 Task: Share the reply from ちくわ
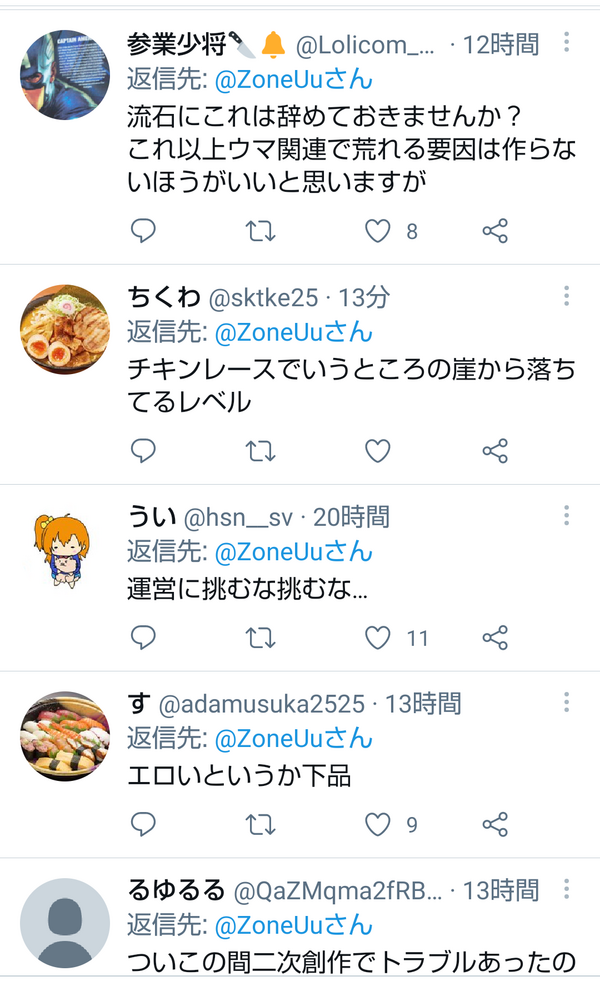495,451
